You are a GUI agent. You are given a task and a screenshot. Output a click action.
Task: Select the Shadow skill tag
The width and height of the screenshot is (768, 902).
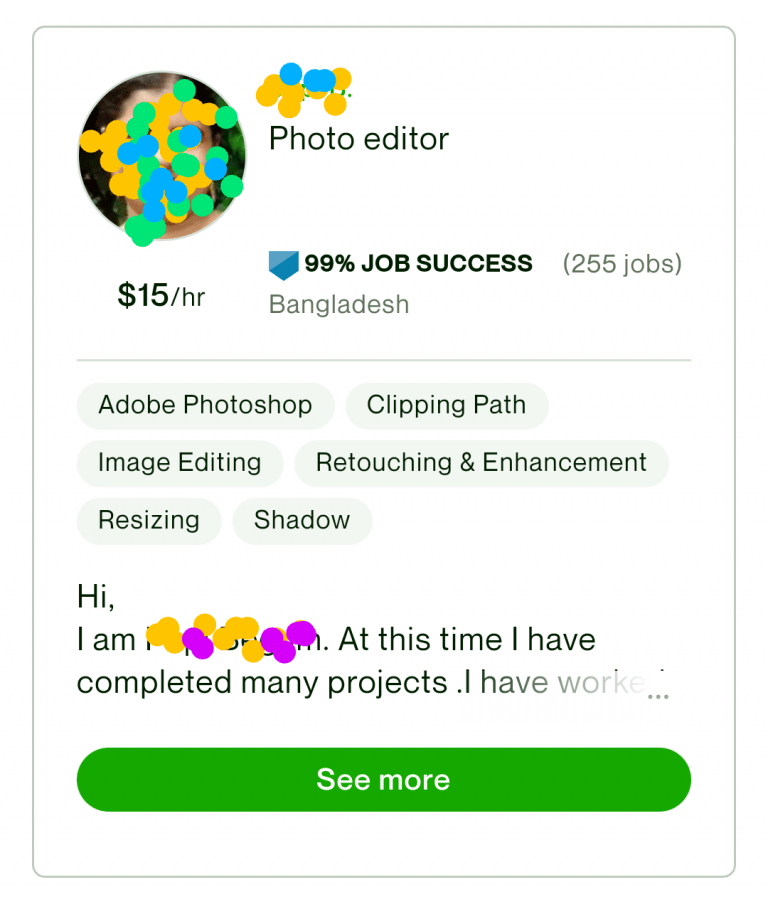302,520
